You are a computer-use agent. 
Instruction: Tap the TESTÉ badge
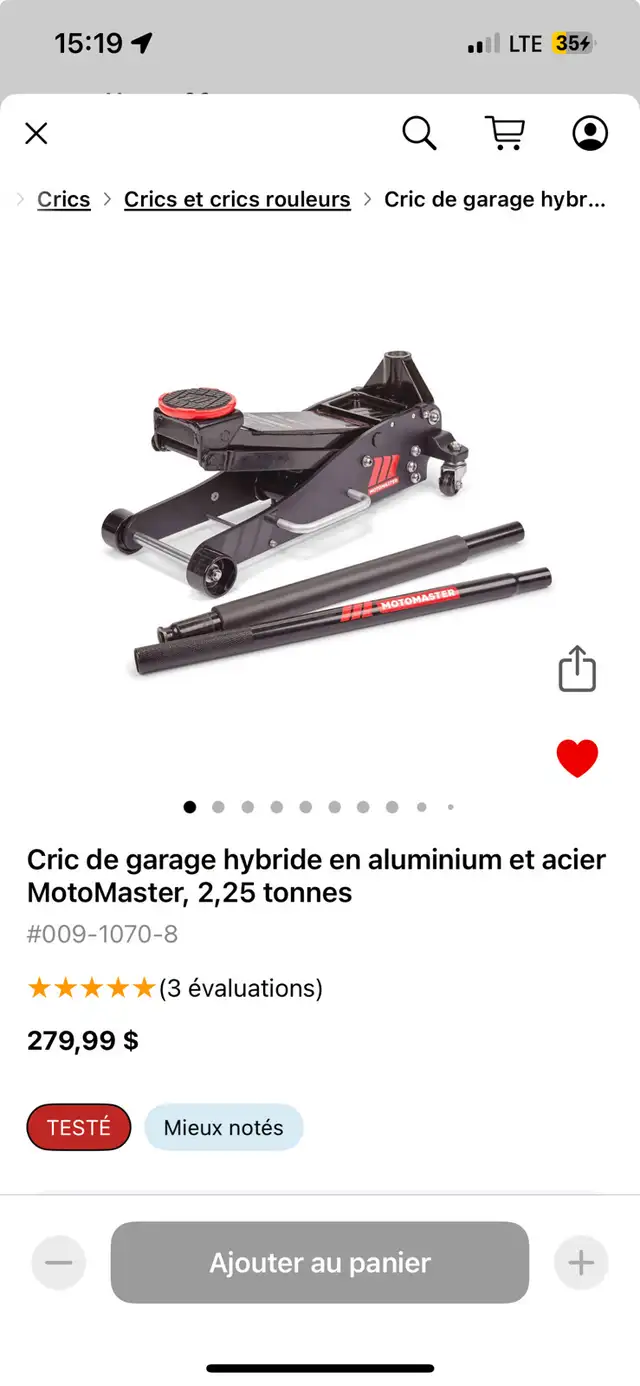(79, 1127)
